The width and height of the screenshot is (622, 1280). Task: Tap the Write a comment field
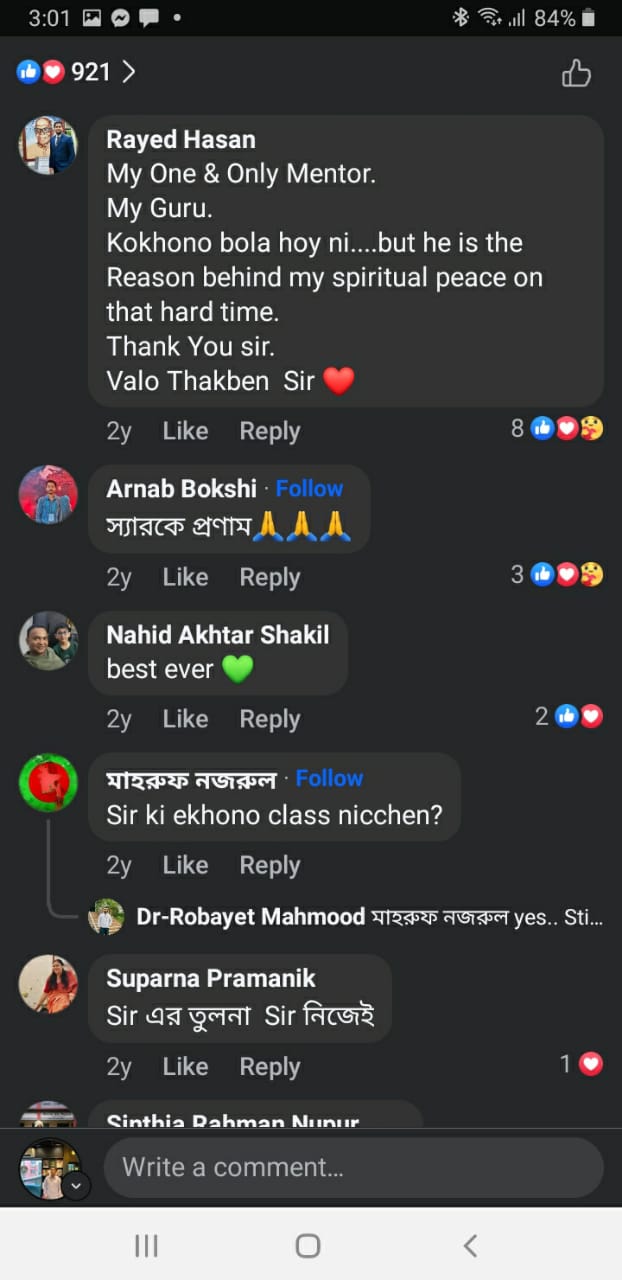352,1167
